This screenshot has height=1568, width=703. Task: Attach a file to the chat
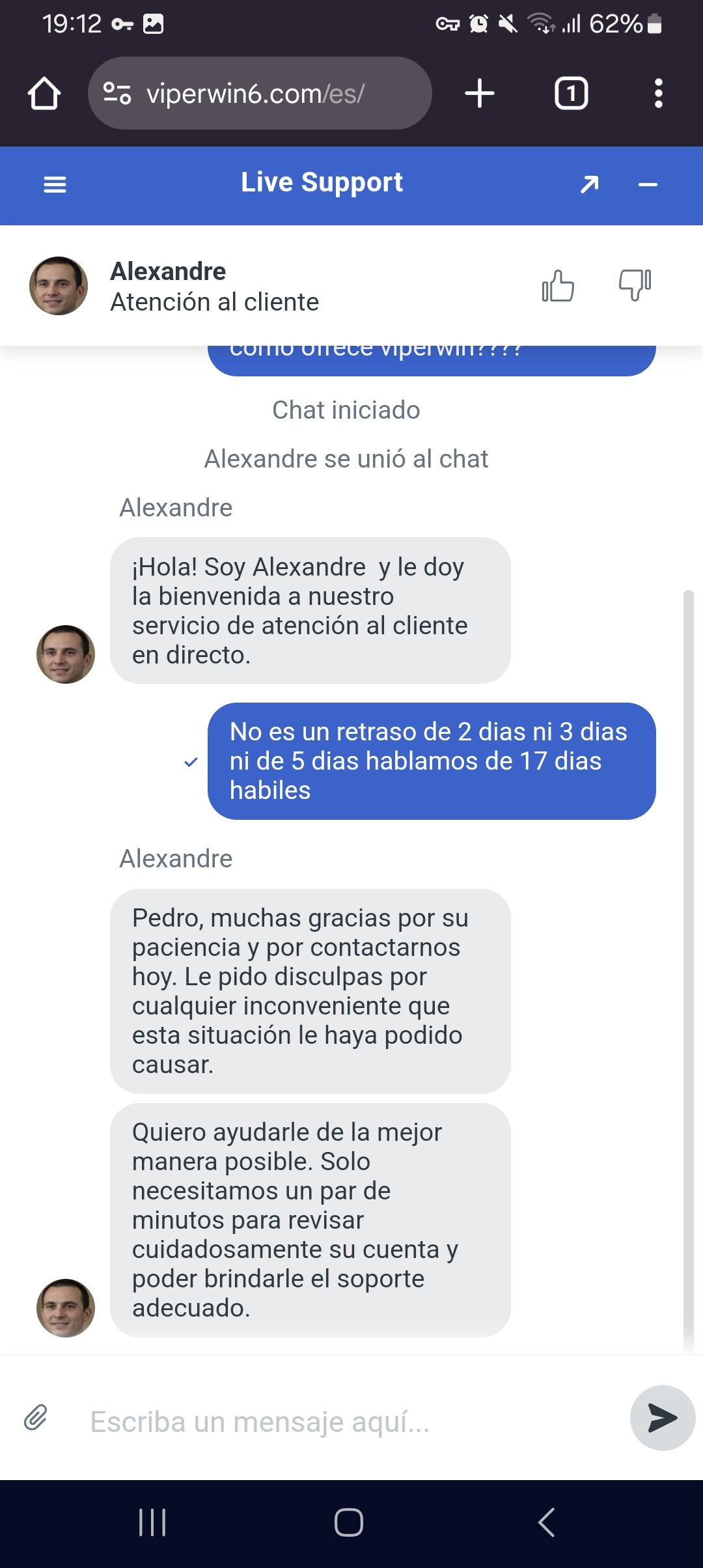click(36, 1417)
